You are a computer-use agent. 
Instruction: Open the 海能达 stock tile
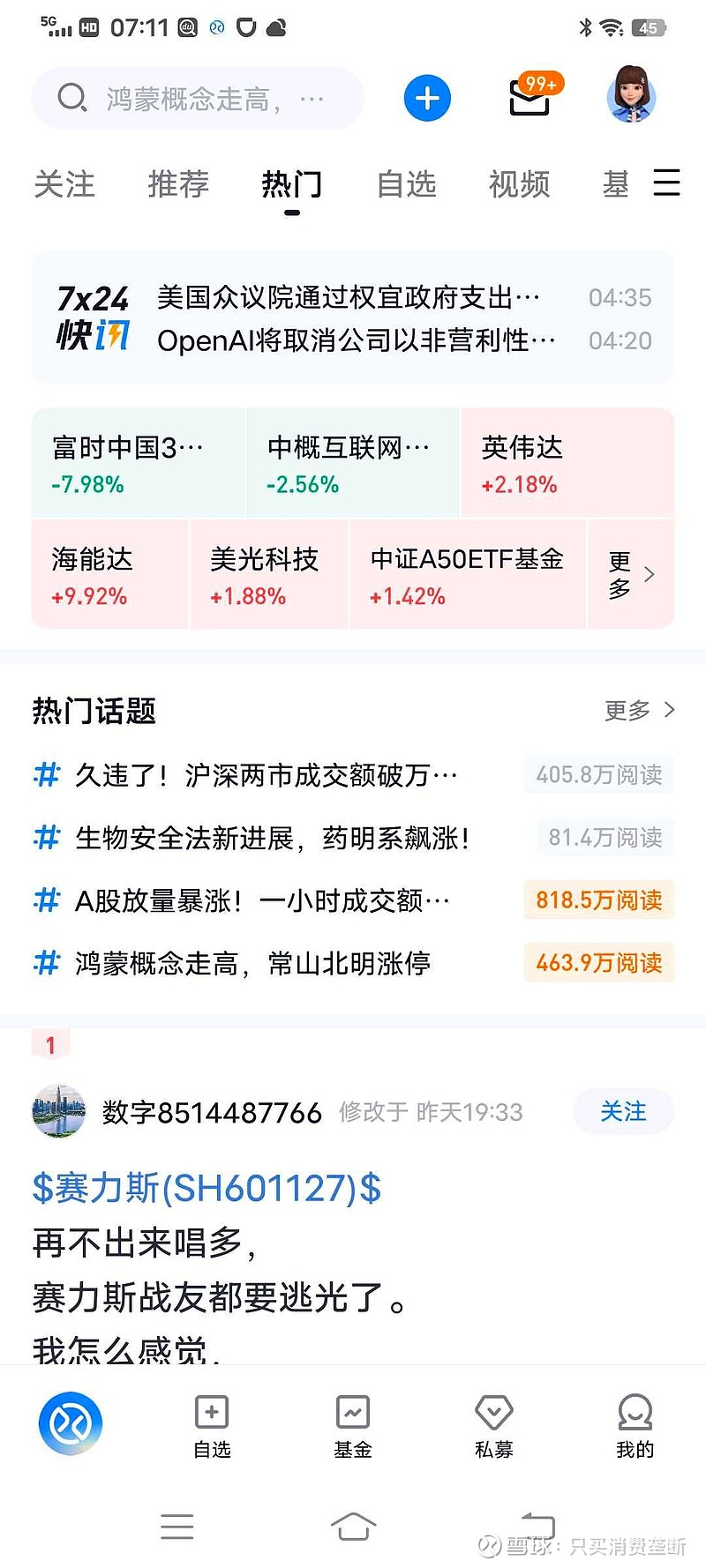[110, 575]
